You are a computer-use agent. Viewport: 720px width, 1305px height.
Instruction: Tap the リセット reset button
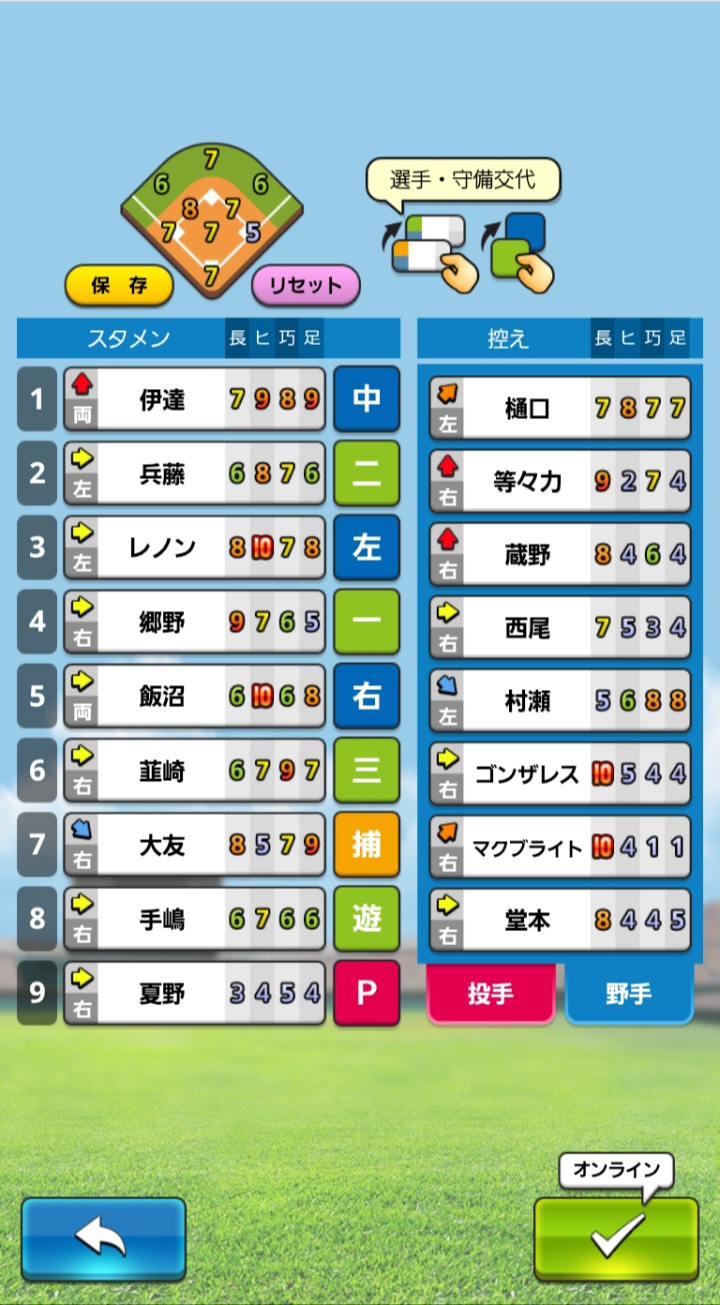[305, 286]
